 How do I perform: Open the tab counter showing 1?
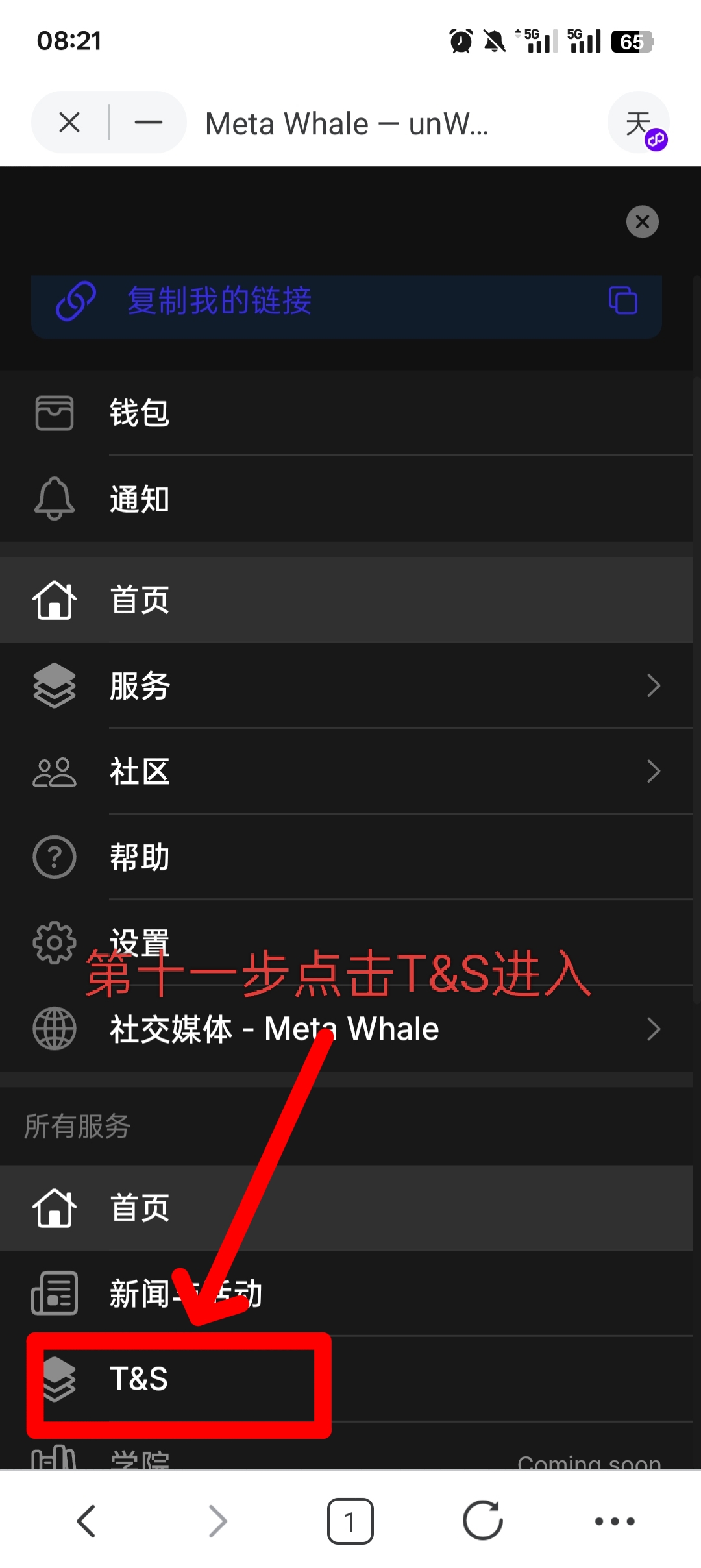(350, 1521)
